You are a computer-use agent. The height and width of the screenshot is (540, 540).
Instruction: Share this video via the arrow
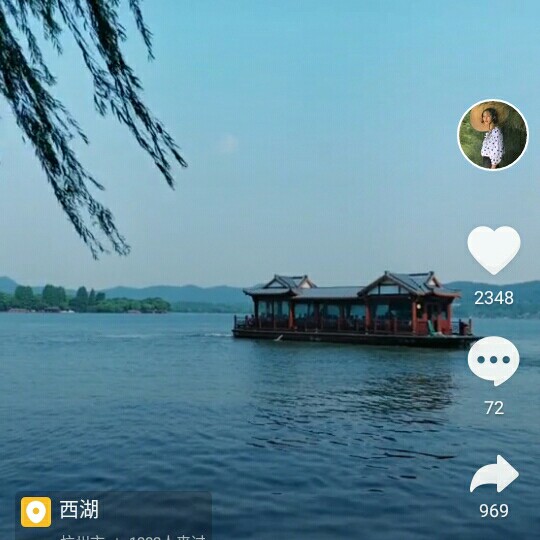(494, 474)
